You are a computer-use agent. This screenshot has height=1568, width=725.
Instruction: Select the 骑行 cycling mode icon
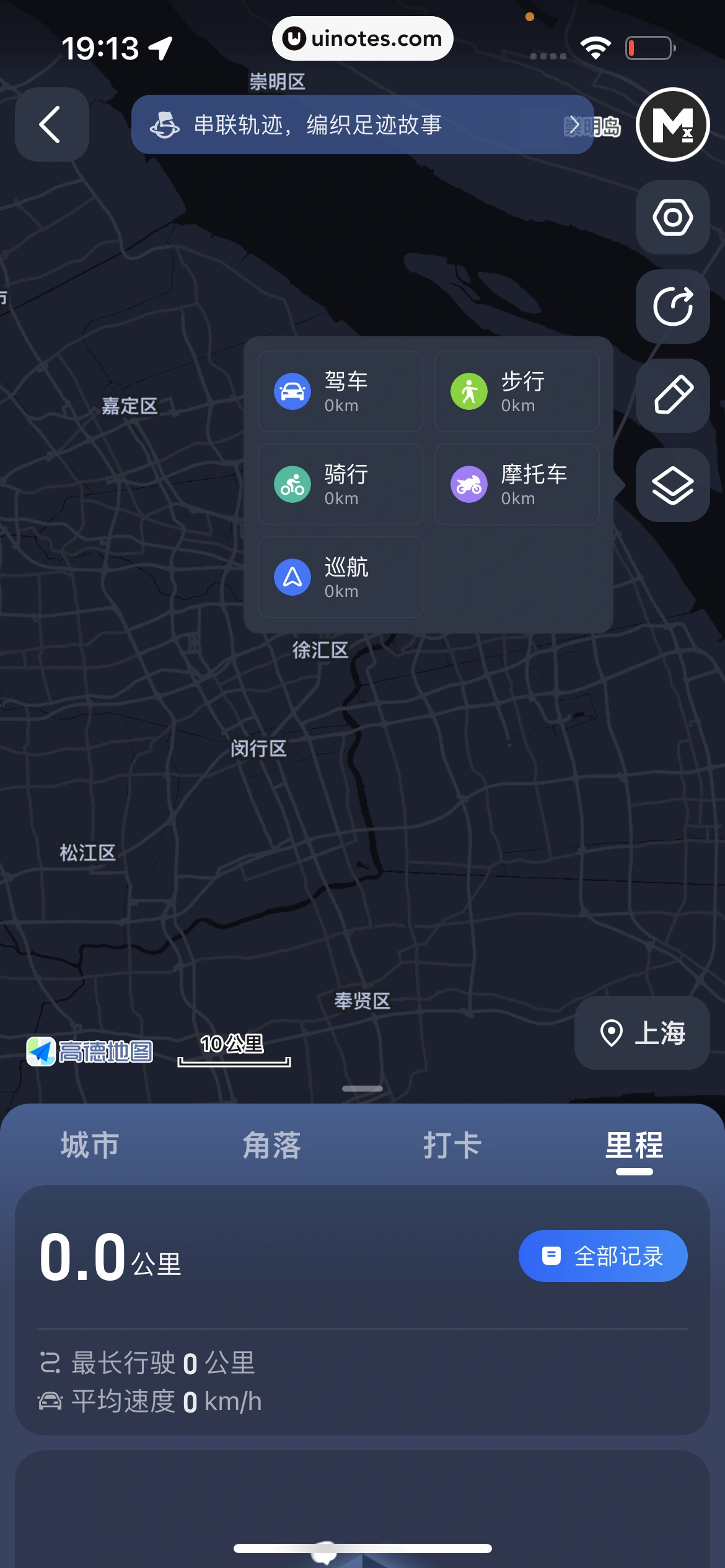tap(292, 484)
